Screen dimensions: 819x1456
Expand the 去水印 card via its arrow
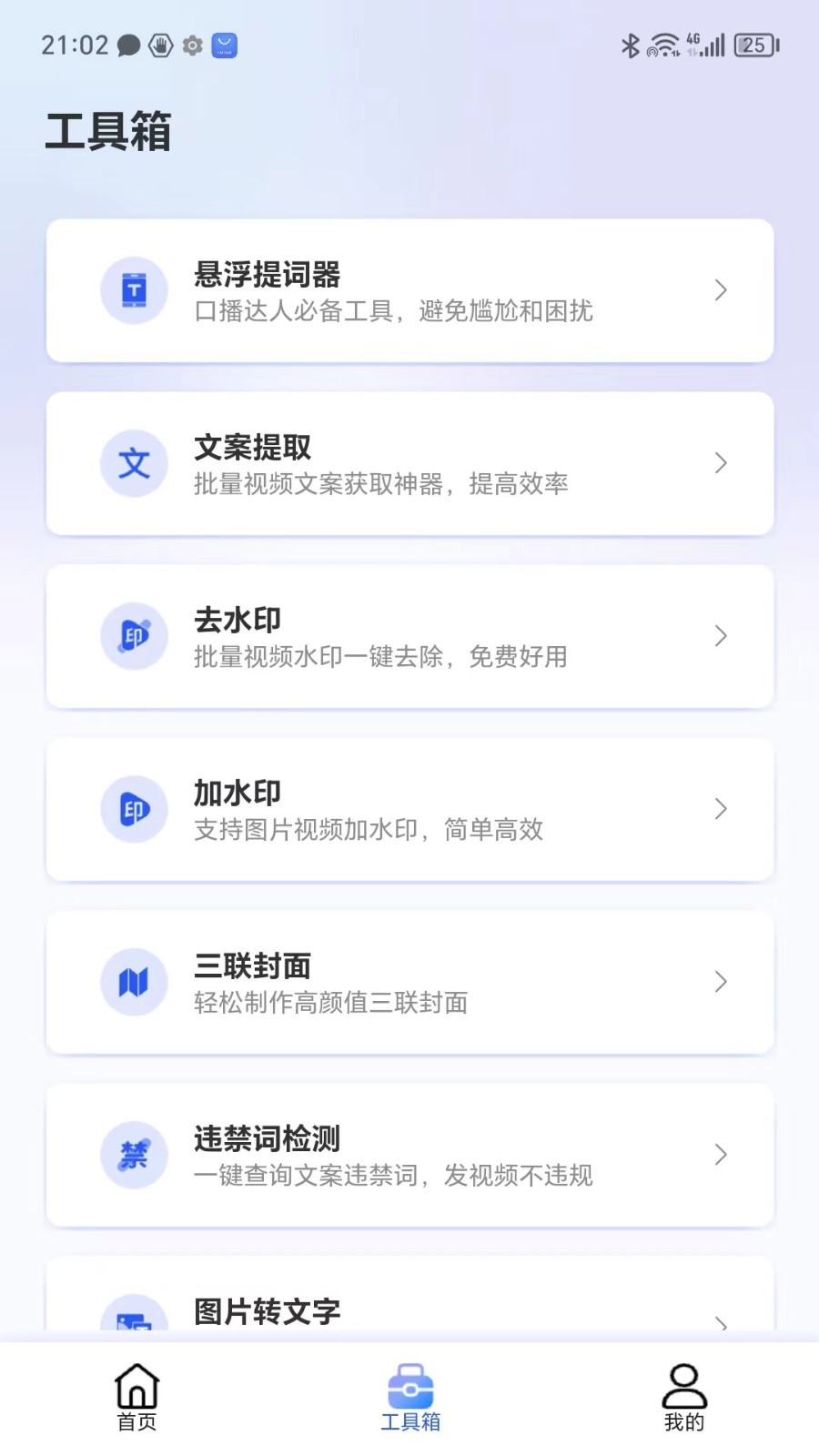721,636
